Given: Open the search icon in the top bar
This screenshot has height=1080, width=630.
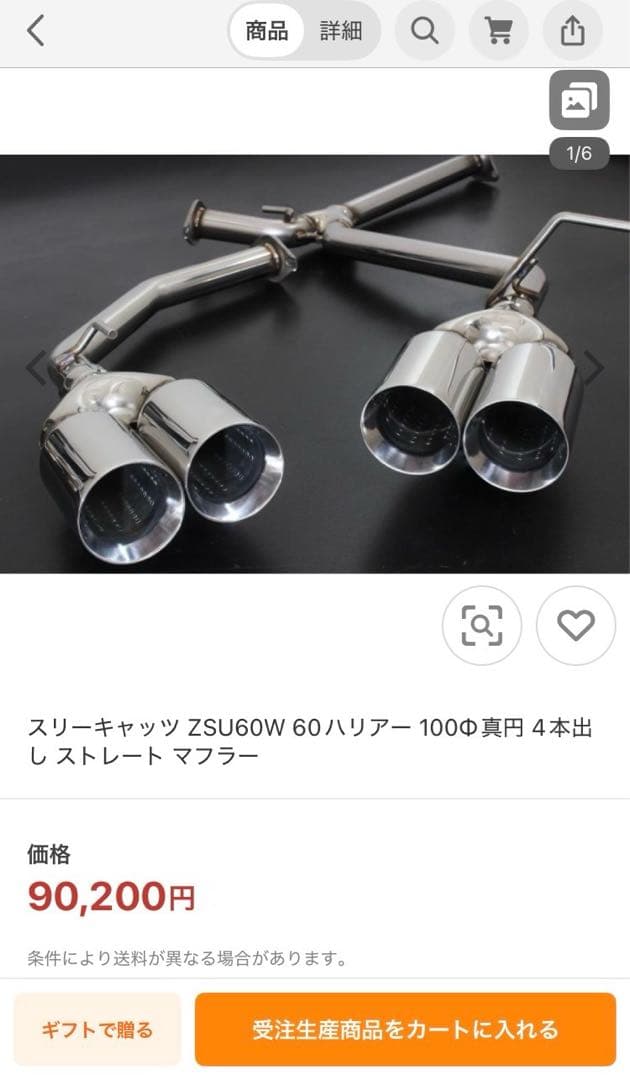Looking at the screenshot, I should (425, 31).
